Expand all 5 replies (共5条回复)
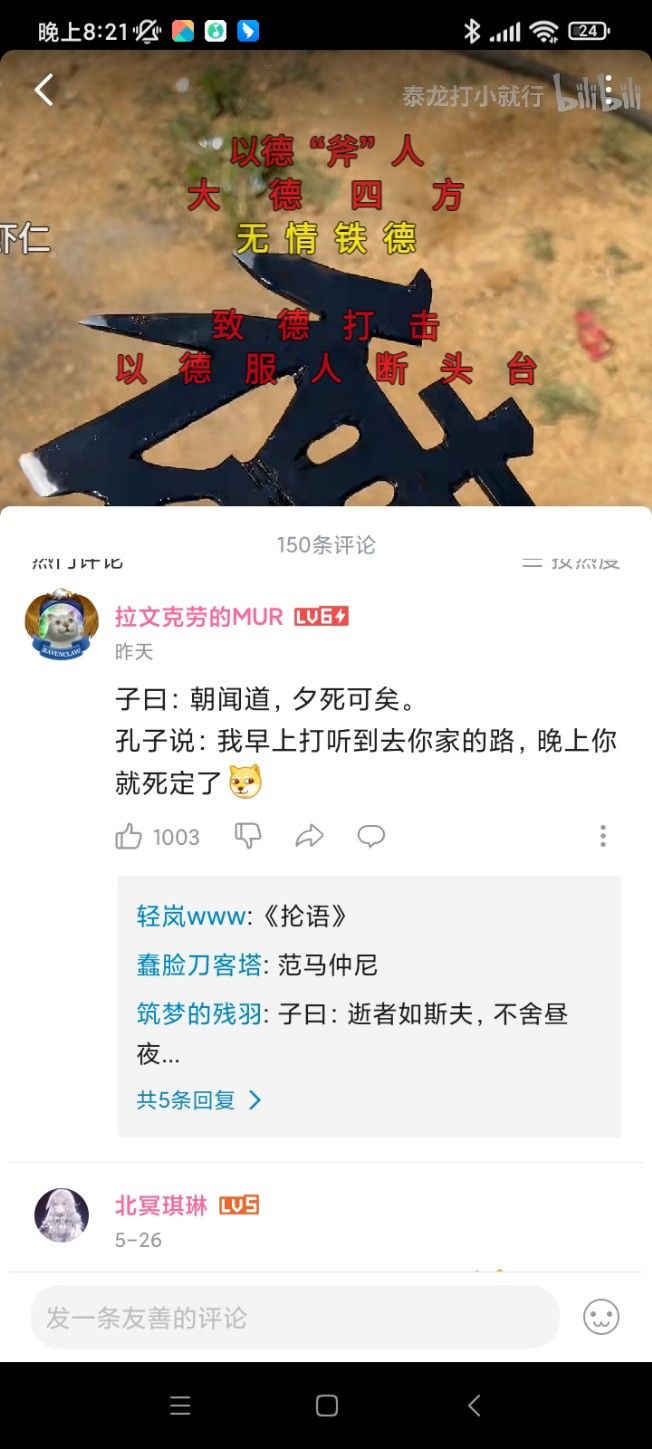Screen dimensions: 652x1449 coord(199,1100)
